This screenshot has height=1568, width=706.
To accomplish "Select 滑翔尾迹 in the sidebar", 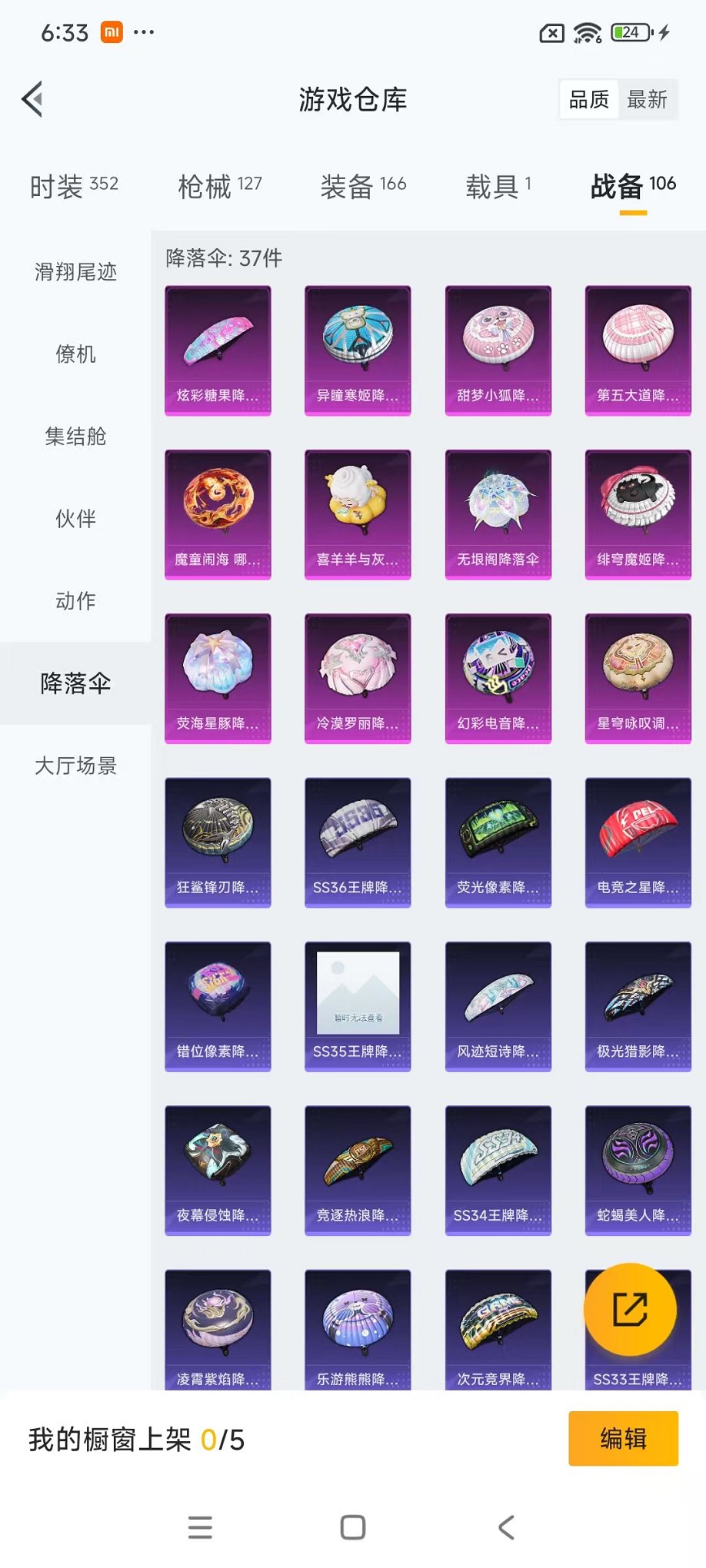I will (75, 273).
